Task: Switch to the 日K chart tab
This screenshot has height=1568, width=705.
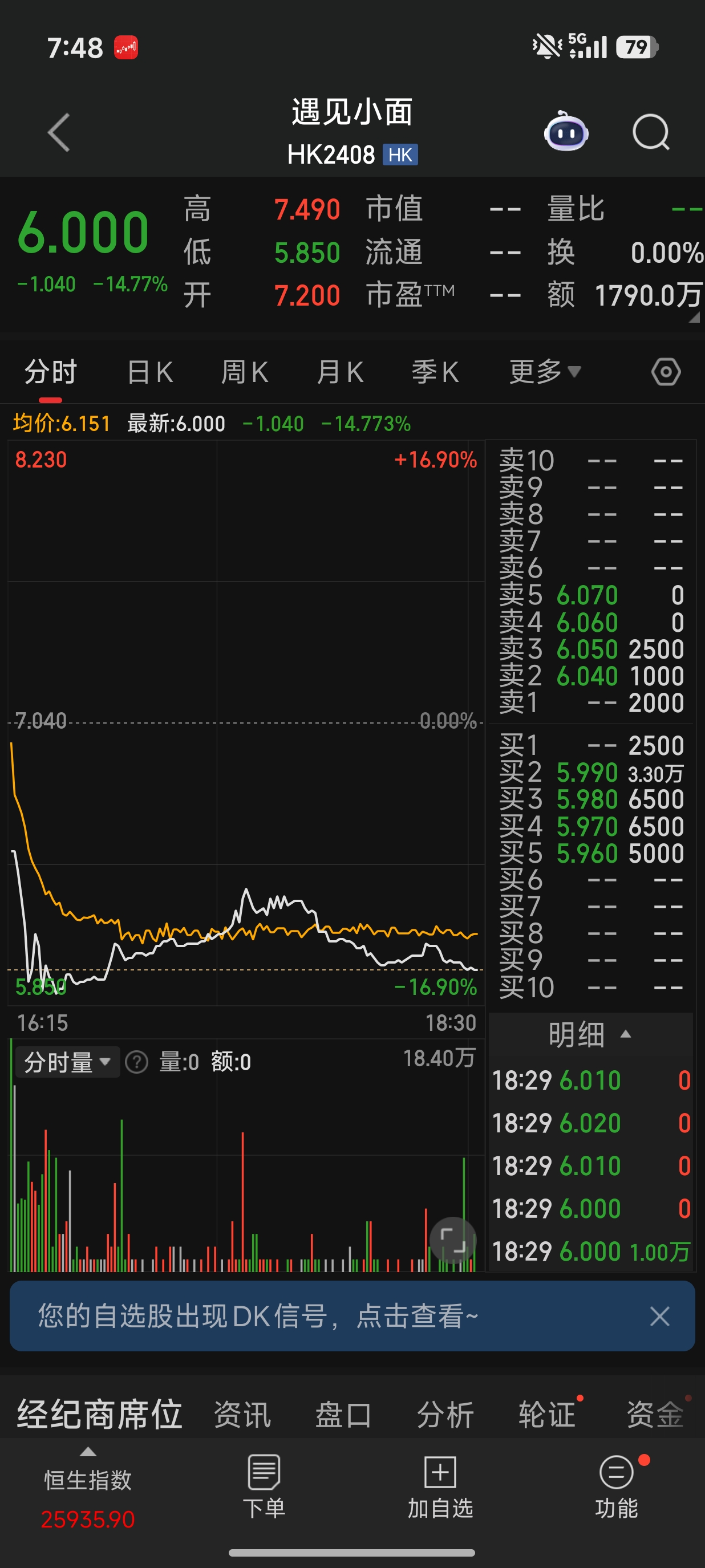Action: pos(150,372)
